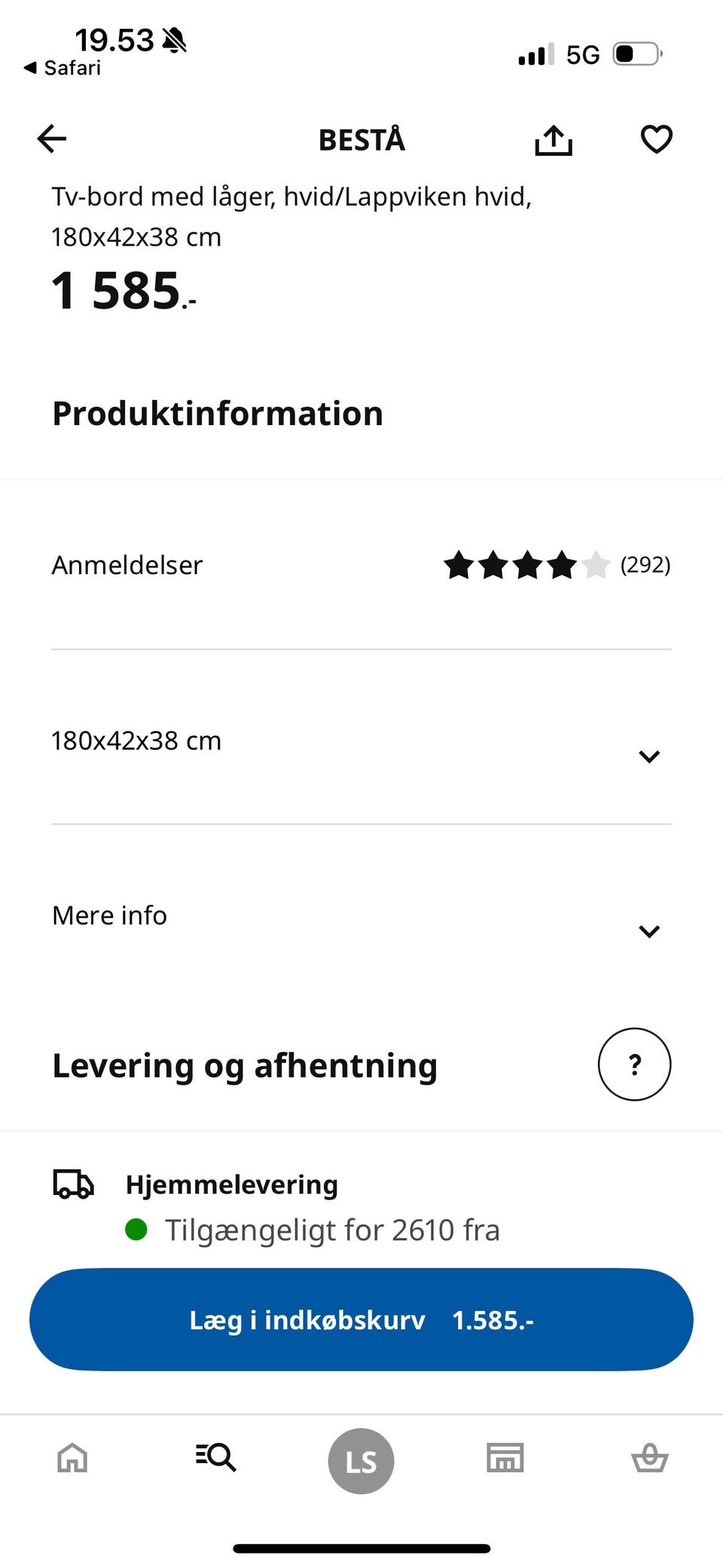Open the Home tab in bottom navigation
The height and width of the screenshot is (1568, 723).
[x=72, y=1459]
